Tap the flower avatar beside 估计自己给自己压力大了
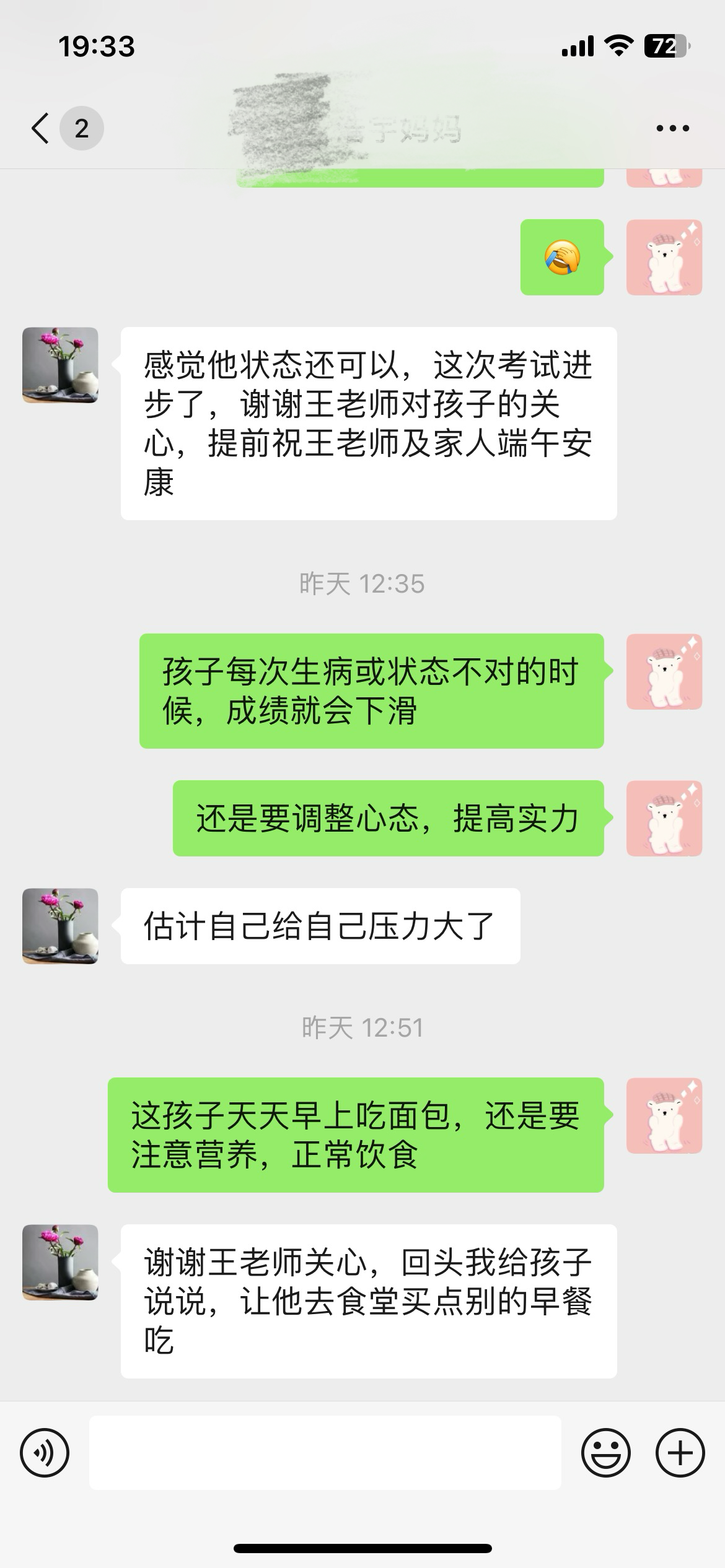725x1568 pixels. [60, 926]
